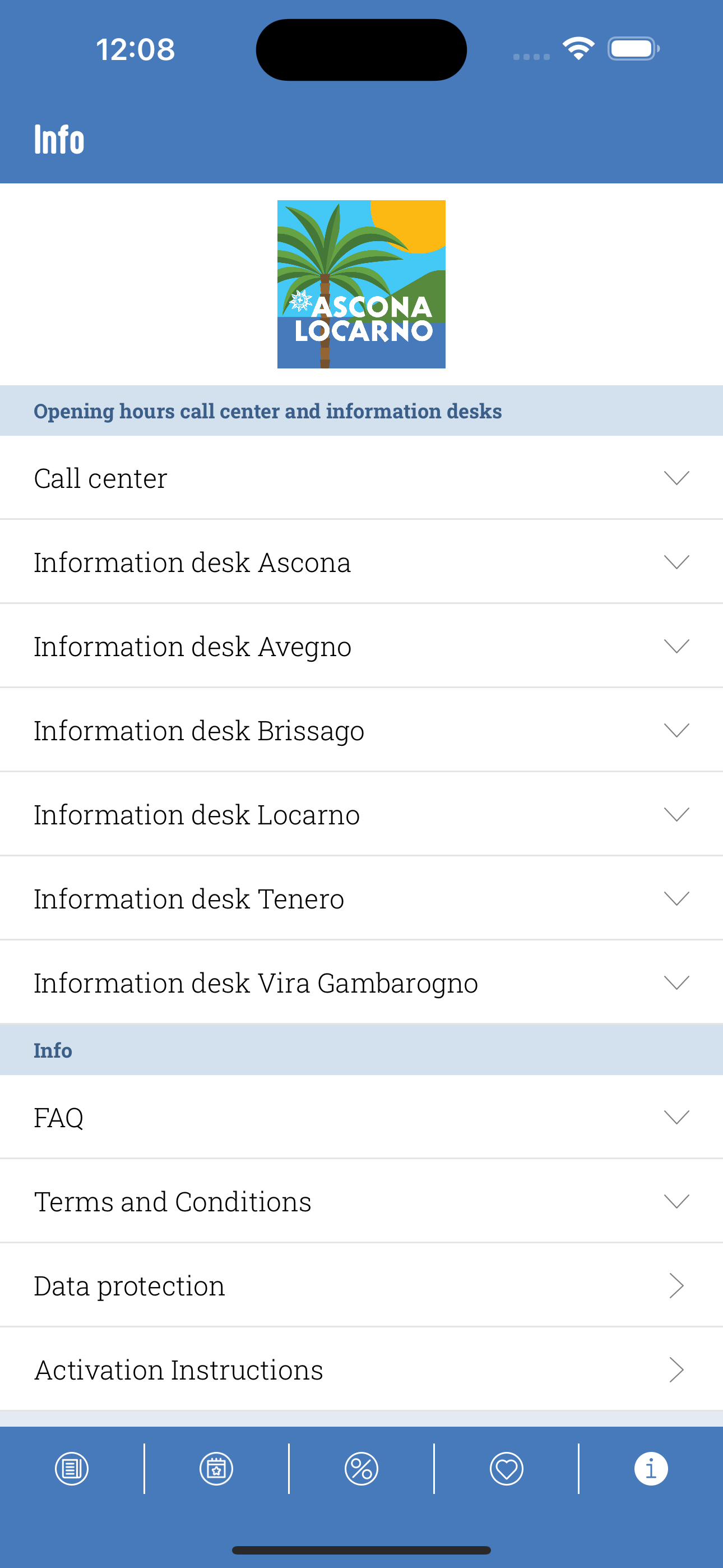Screen dimensions: 723x1568
Task: Expand Information desk Vira Gambarogno
Action: [x=361, y=982]
